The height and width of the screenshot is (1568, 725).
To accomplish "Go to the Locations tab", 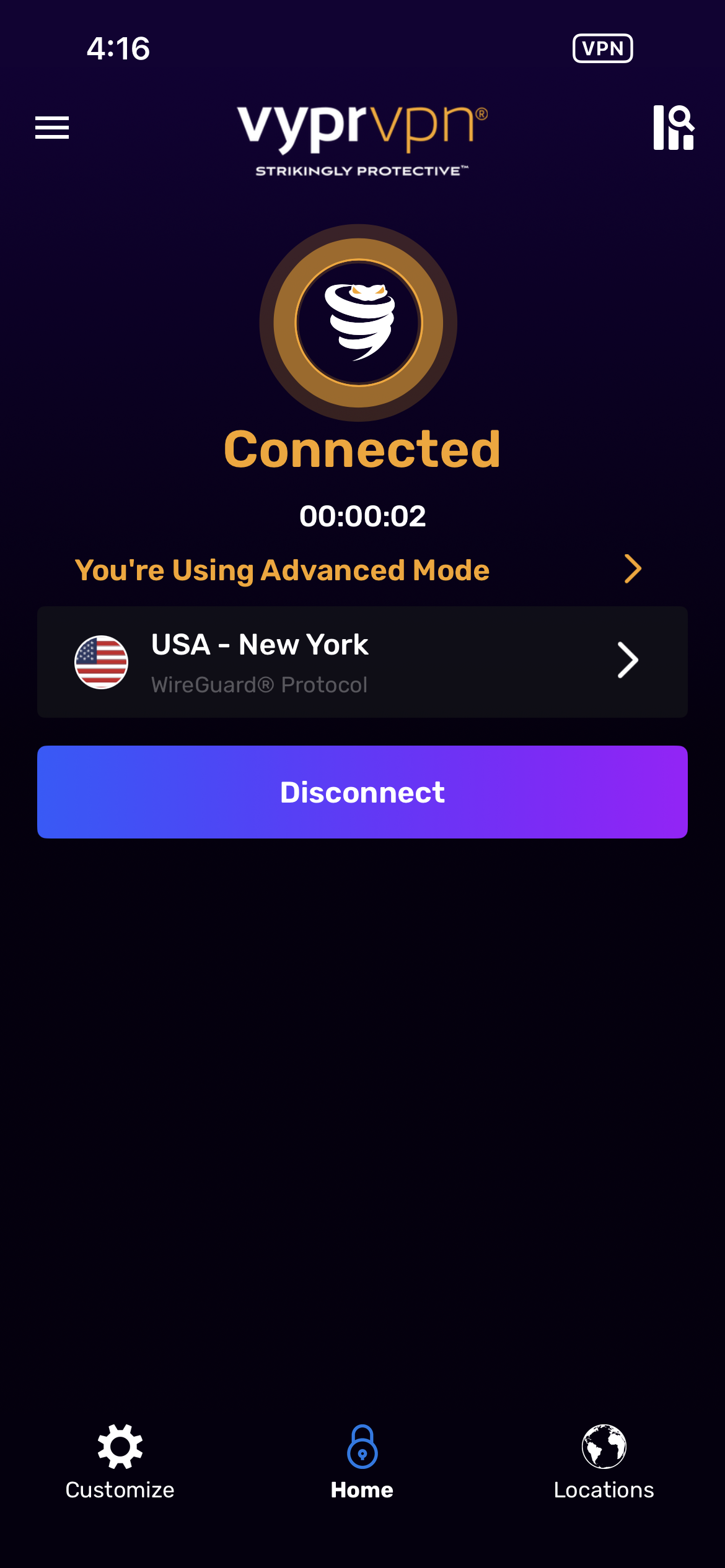I will coord(604,1463).
